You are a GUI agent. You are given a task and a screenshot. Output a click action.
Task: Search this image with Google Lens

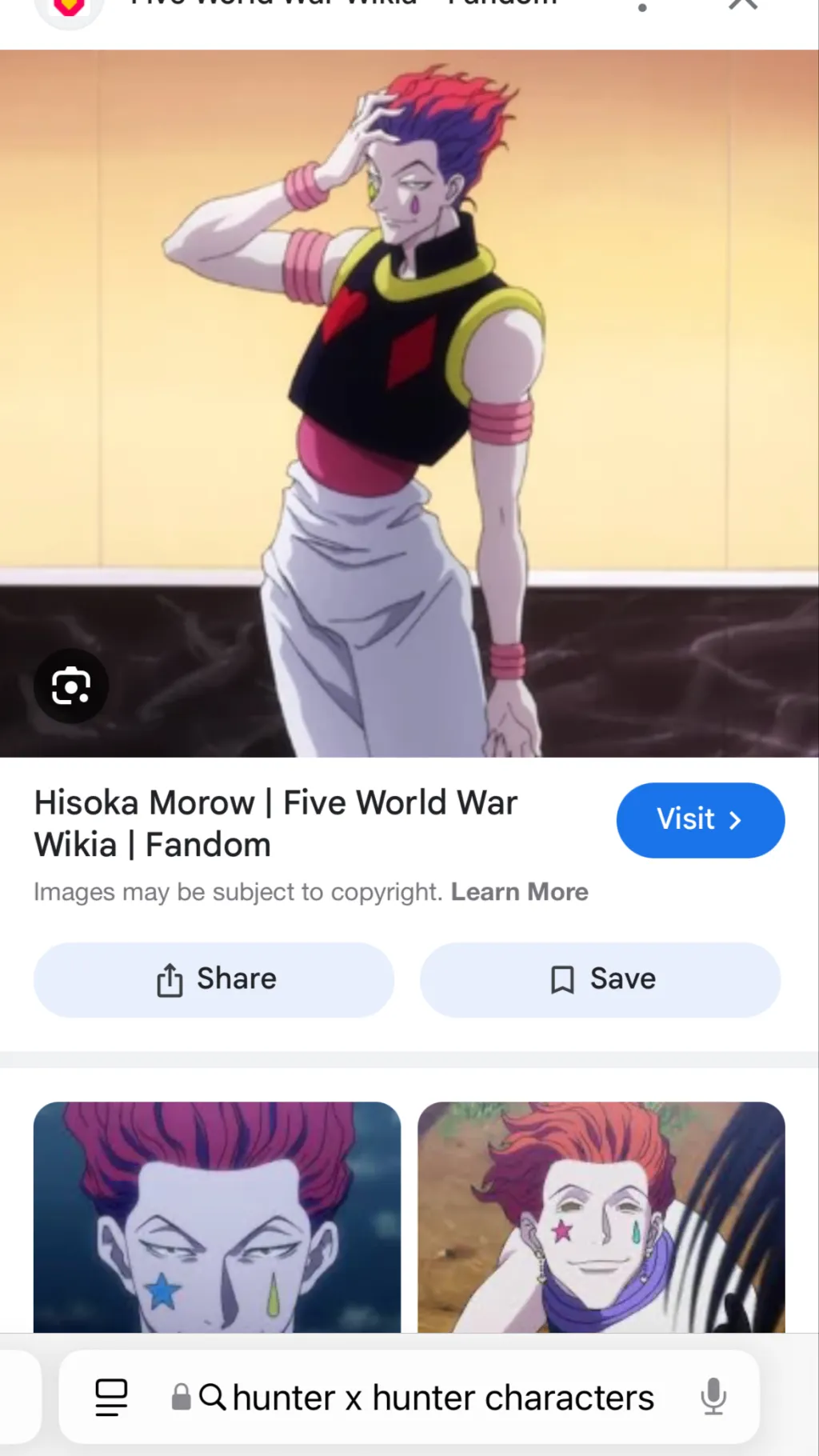pyautogui.click(x=71, y=686)
